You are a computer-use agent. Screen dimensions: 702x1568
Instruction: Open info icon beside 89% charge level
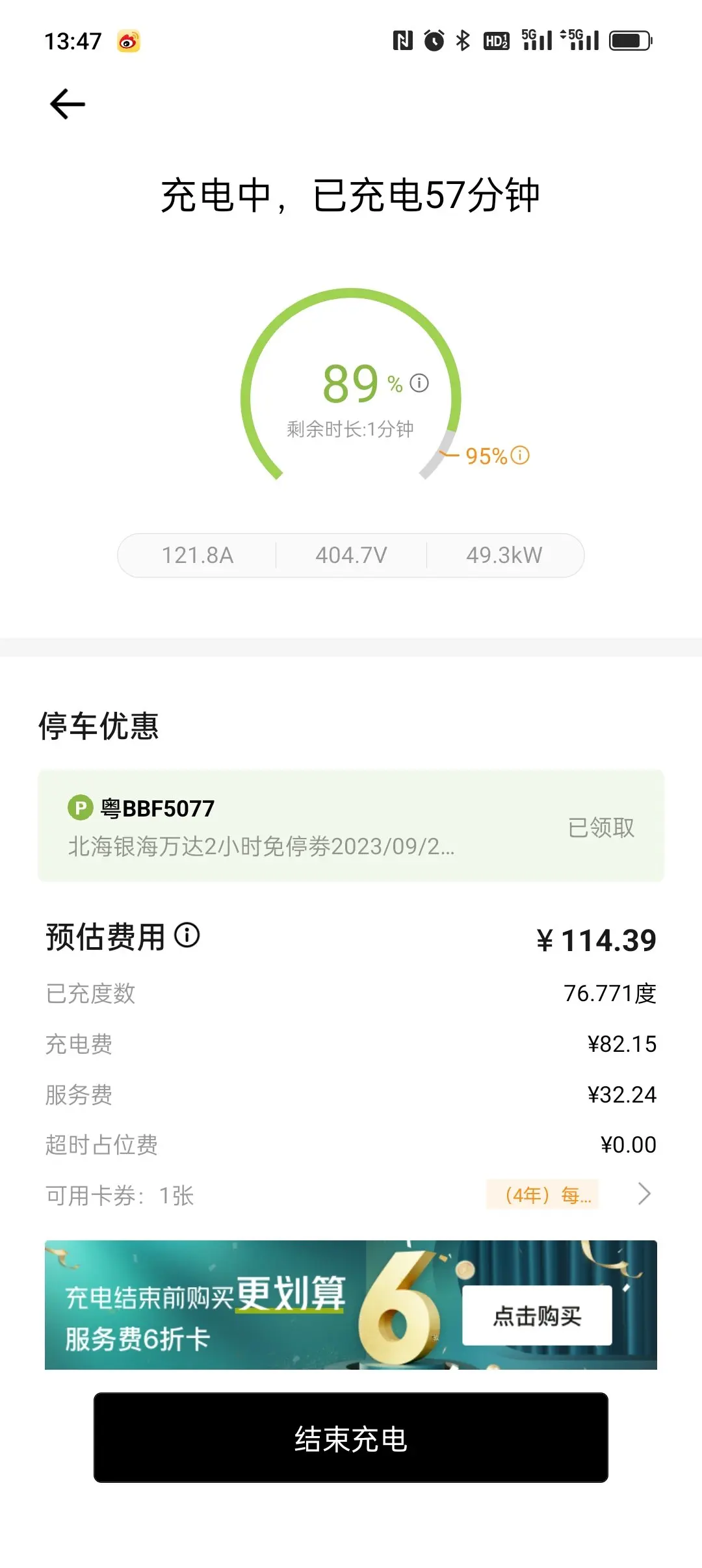pos(419,383)
